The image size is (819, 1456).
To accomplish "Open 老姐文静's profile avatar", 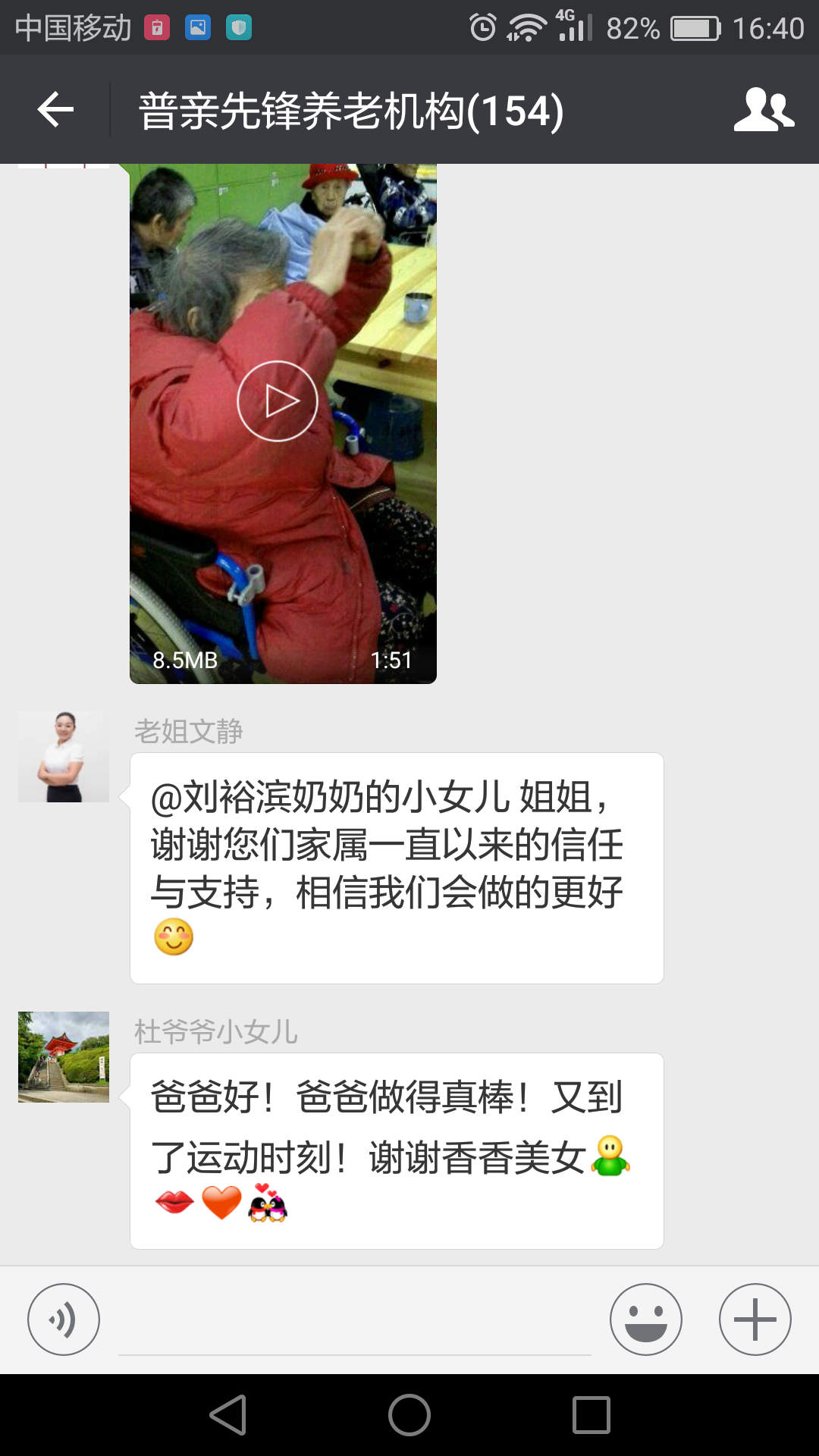I will pyautogui.click(x=64, y=757).
